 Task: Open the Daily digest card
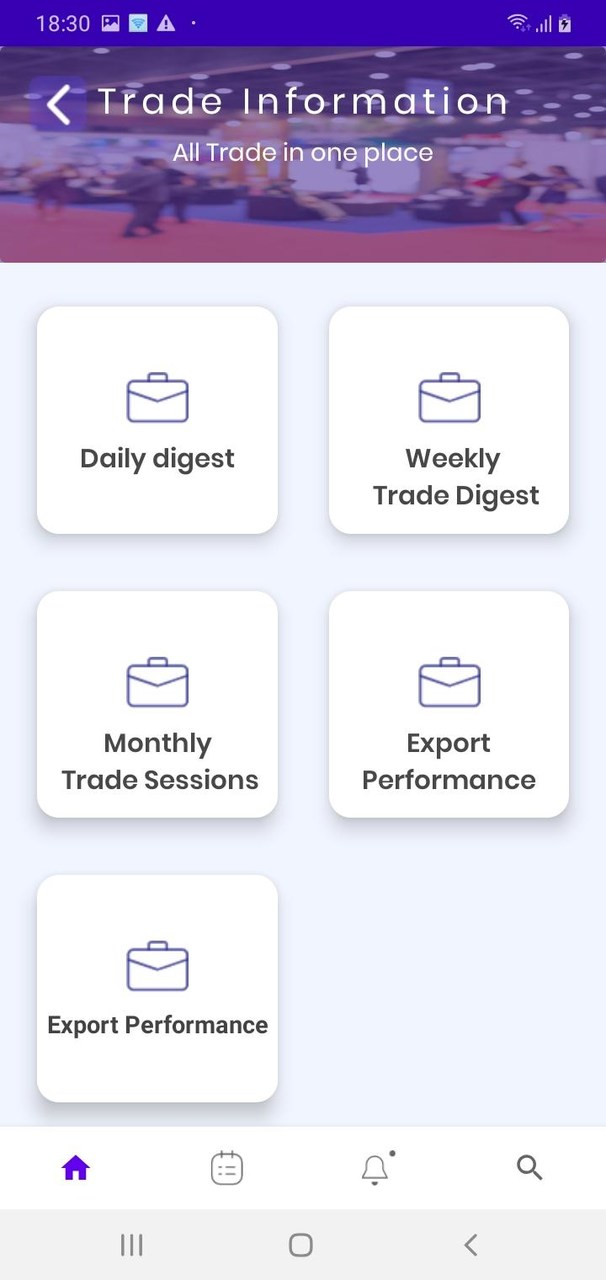157,420
